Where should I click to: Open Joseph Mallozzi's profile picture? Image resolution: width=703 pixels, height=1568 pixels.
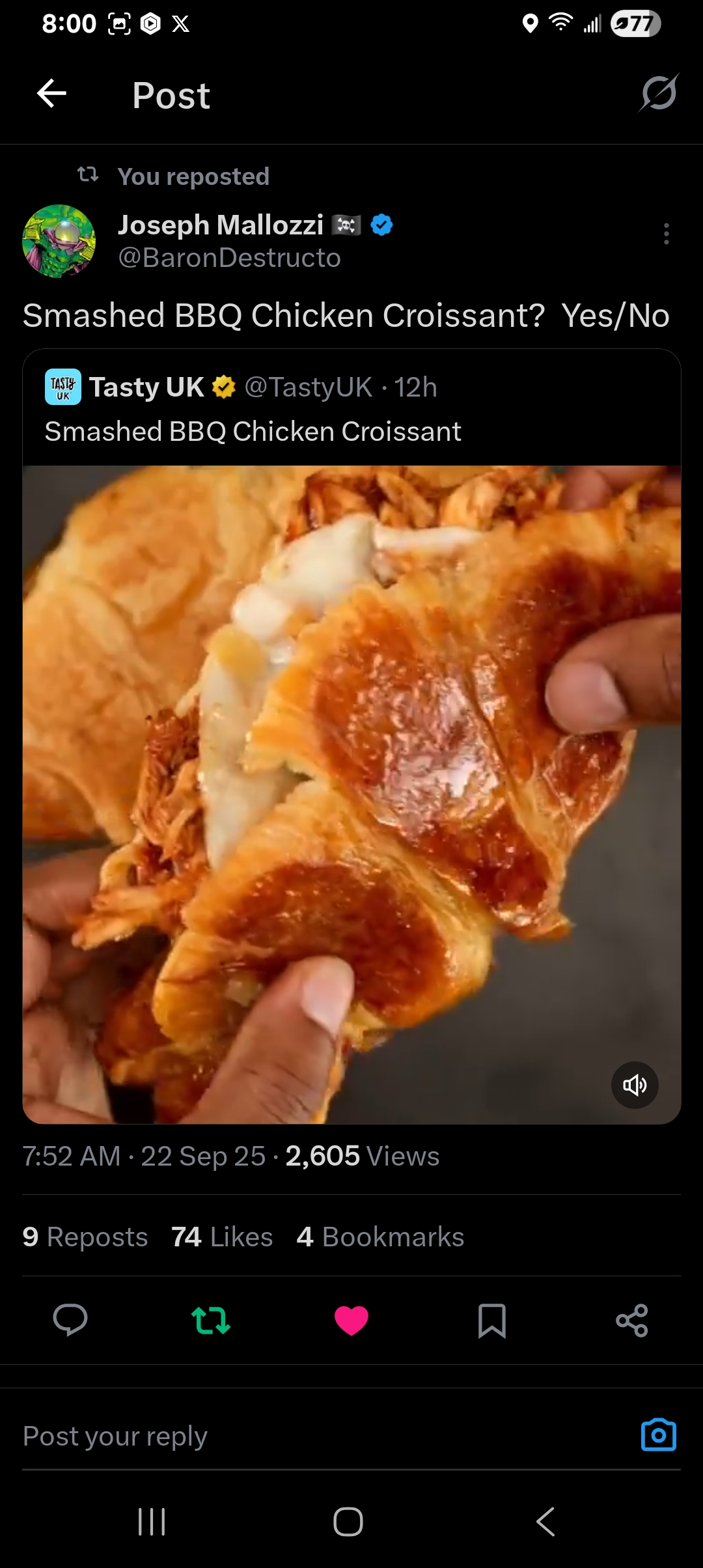point(59,242)
